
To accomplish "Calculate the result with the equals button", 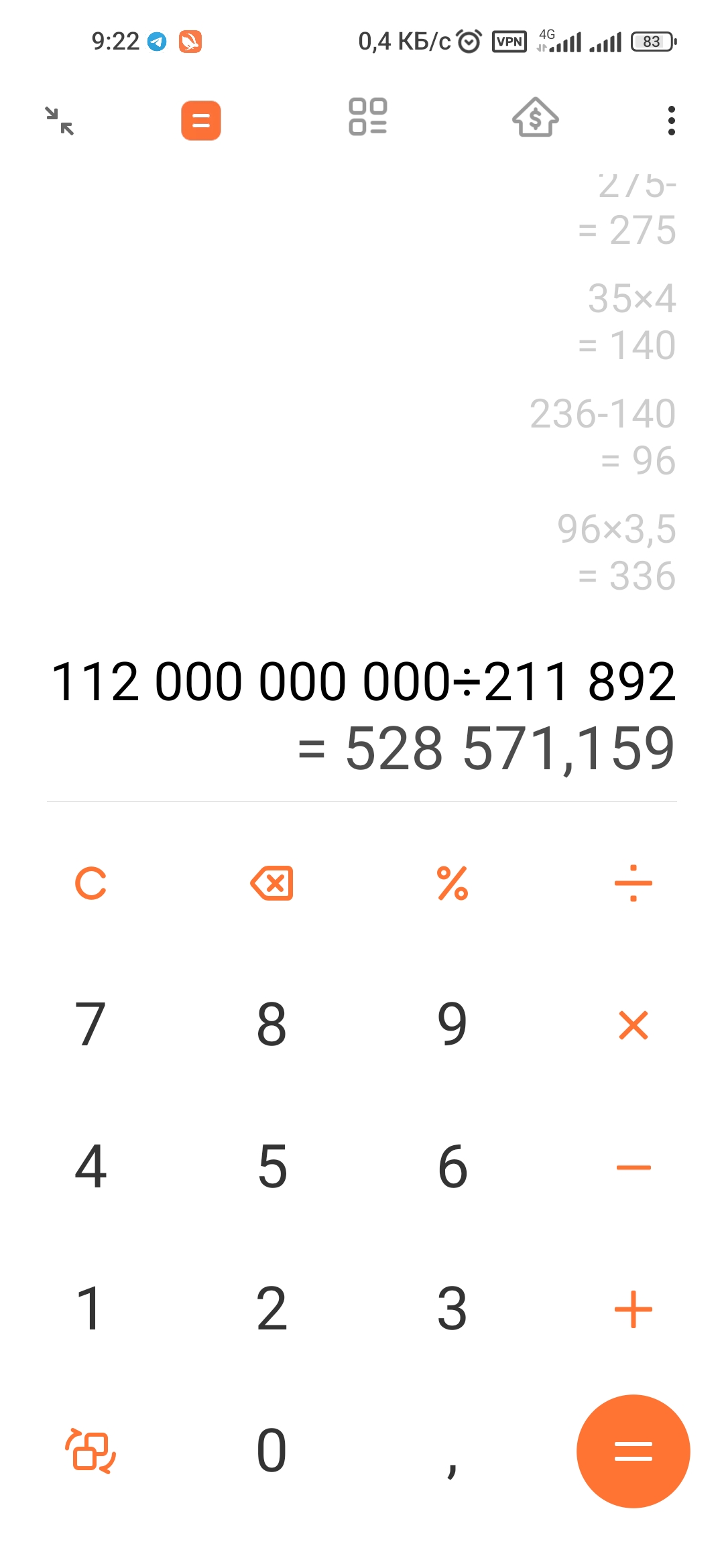I will point(633,1451).
